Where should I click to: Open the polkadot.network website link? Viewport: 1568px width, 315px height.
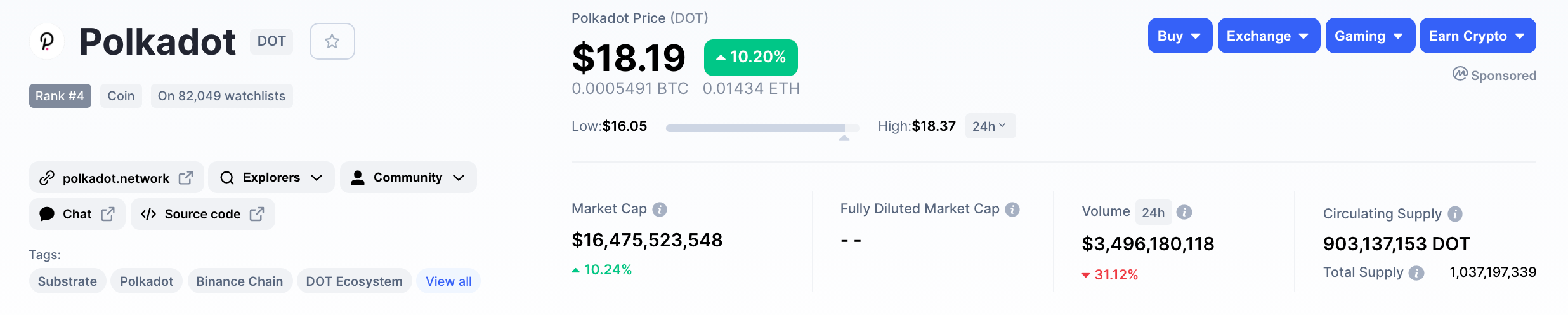click(116, 178)
